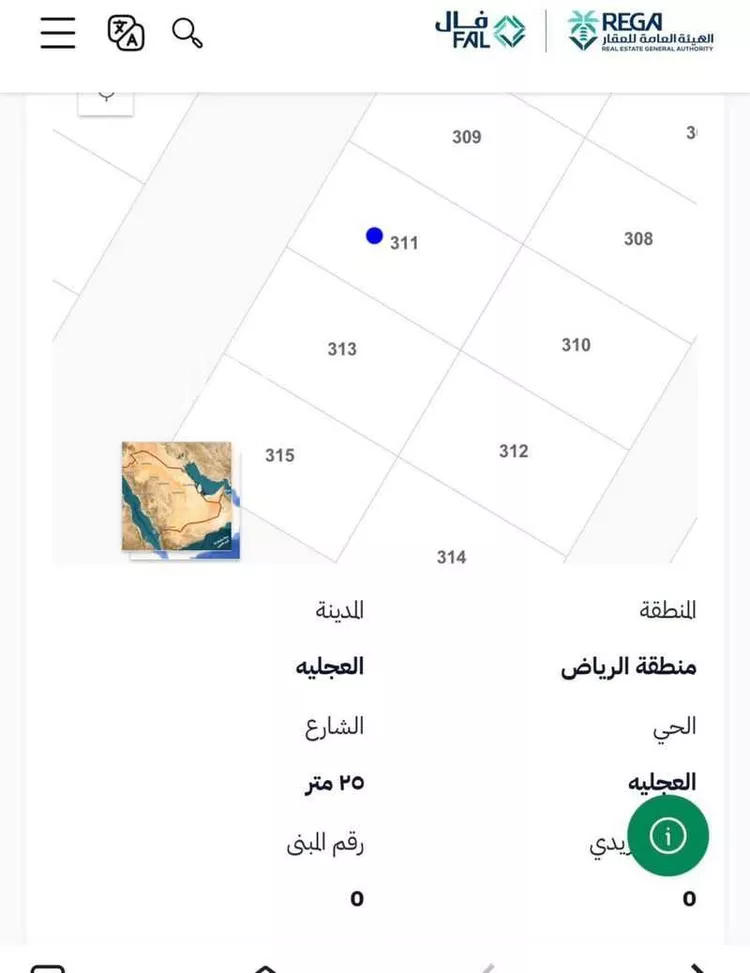750x973 pixels.
Task: Select the home icon in bottom bar
Action: [x=265, y=968]
